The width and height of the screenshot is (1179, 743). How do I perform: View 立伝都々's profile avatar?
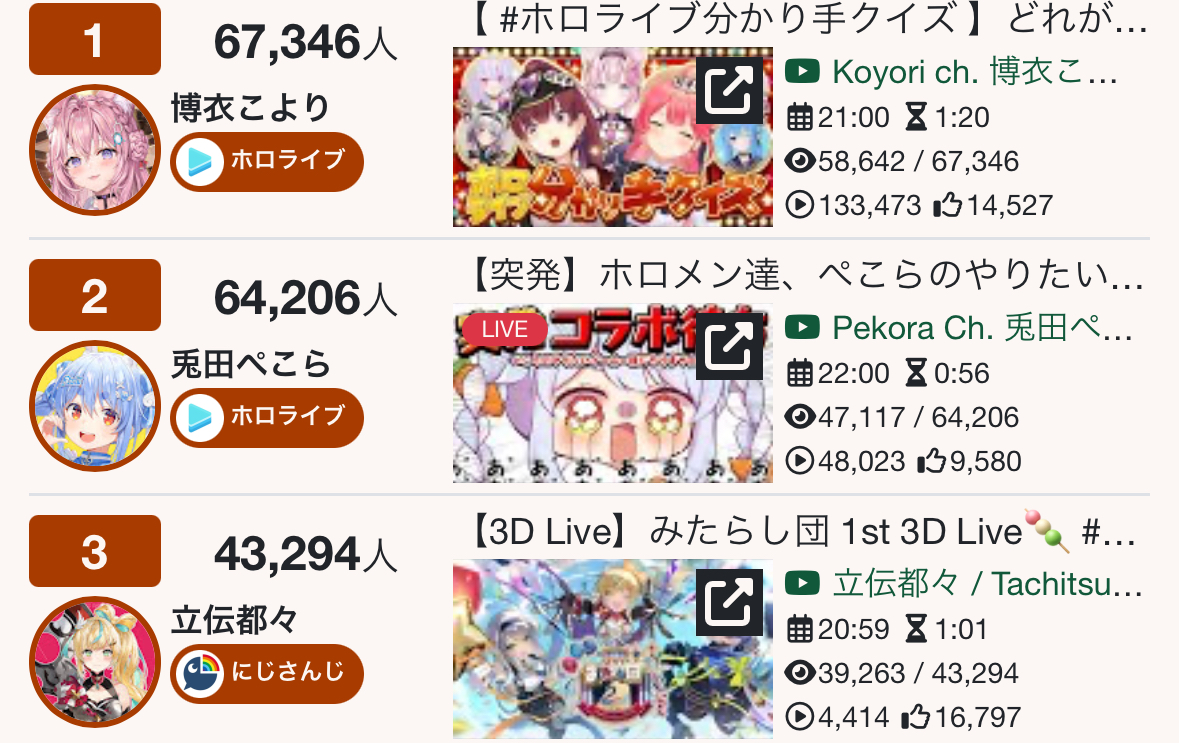pos(95,662)
